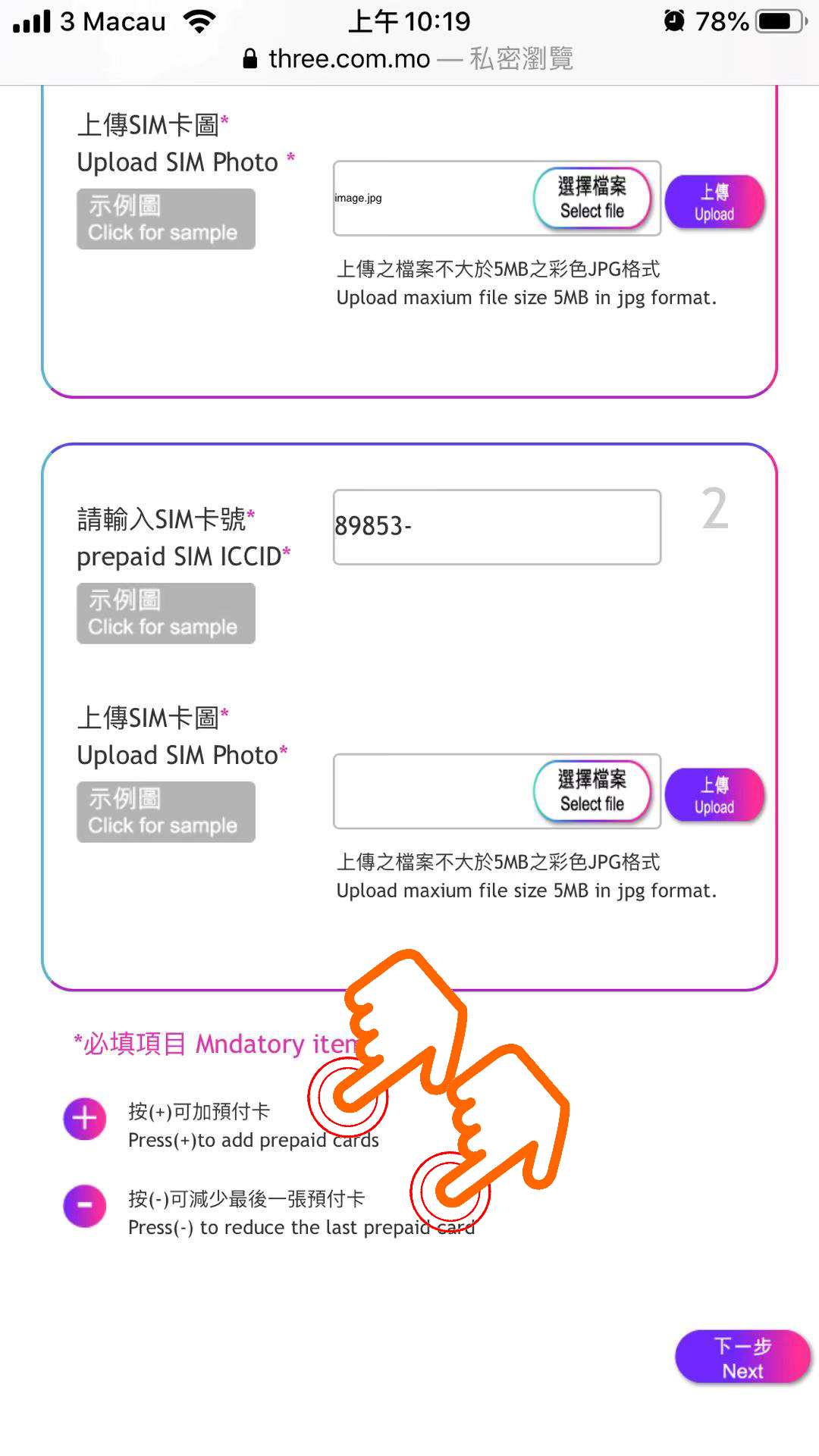
Task: Upload the chosen image.jpg file
Action: [x=714, y=202]
